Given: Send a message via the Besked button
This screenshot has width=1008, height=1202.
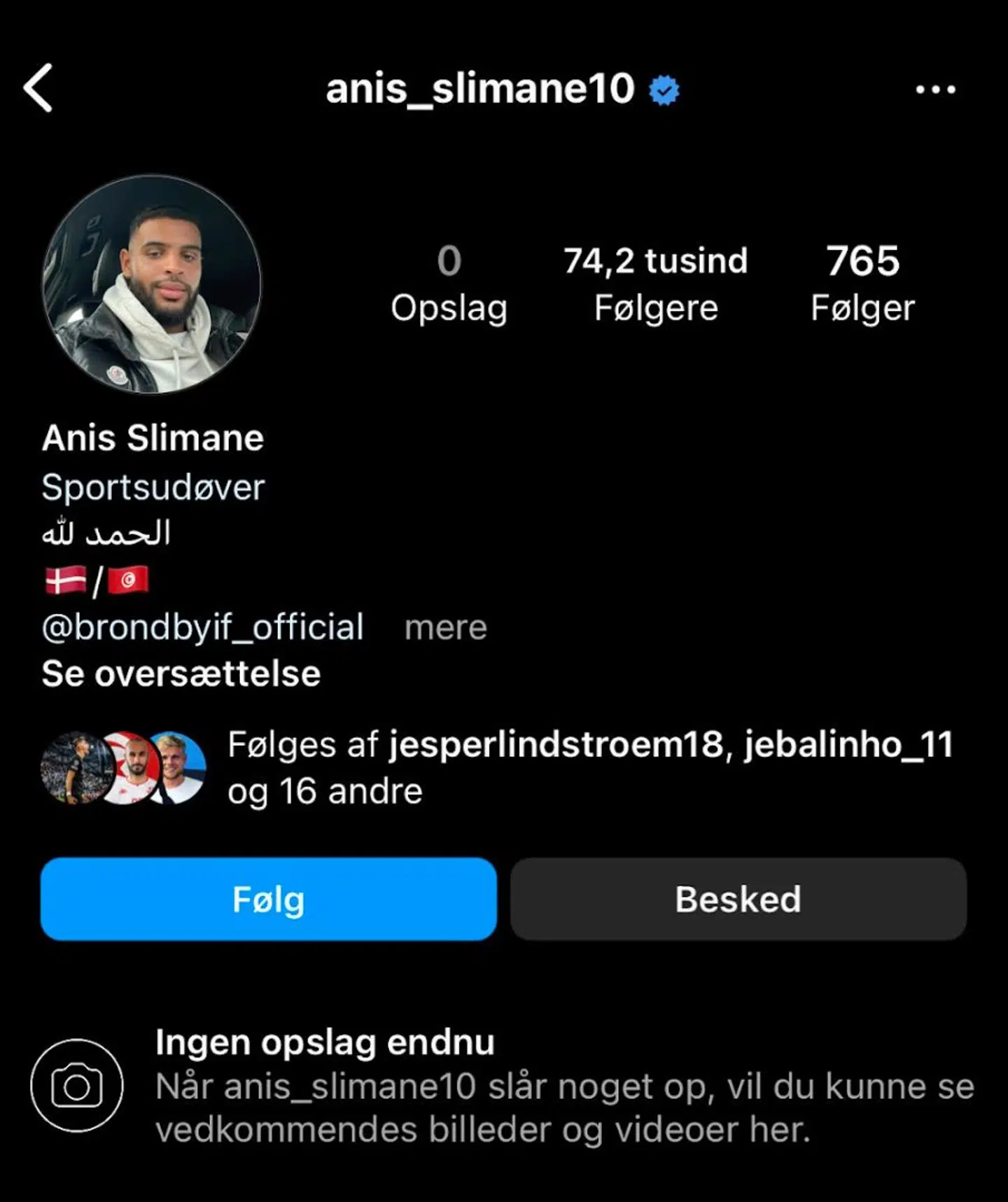Looking at the screenshot, I should (738, 899).
